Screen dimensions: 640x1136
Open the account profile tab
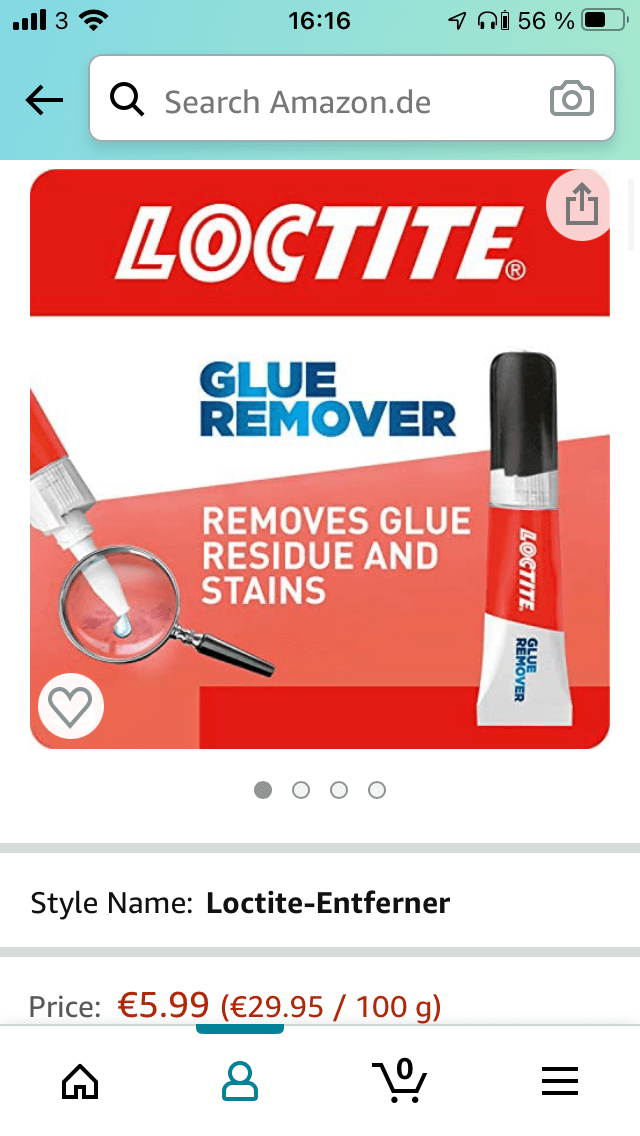click(240, 1081)
